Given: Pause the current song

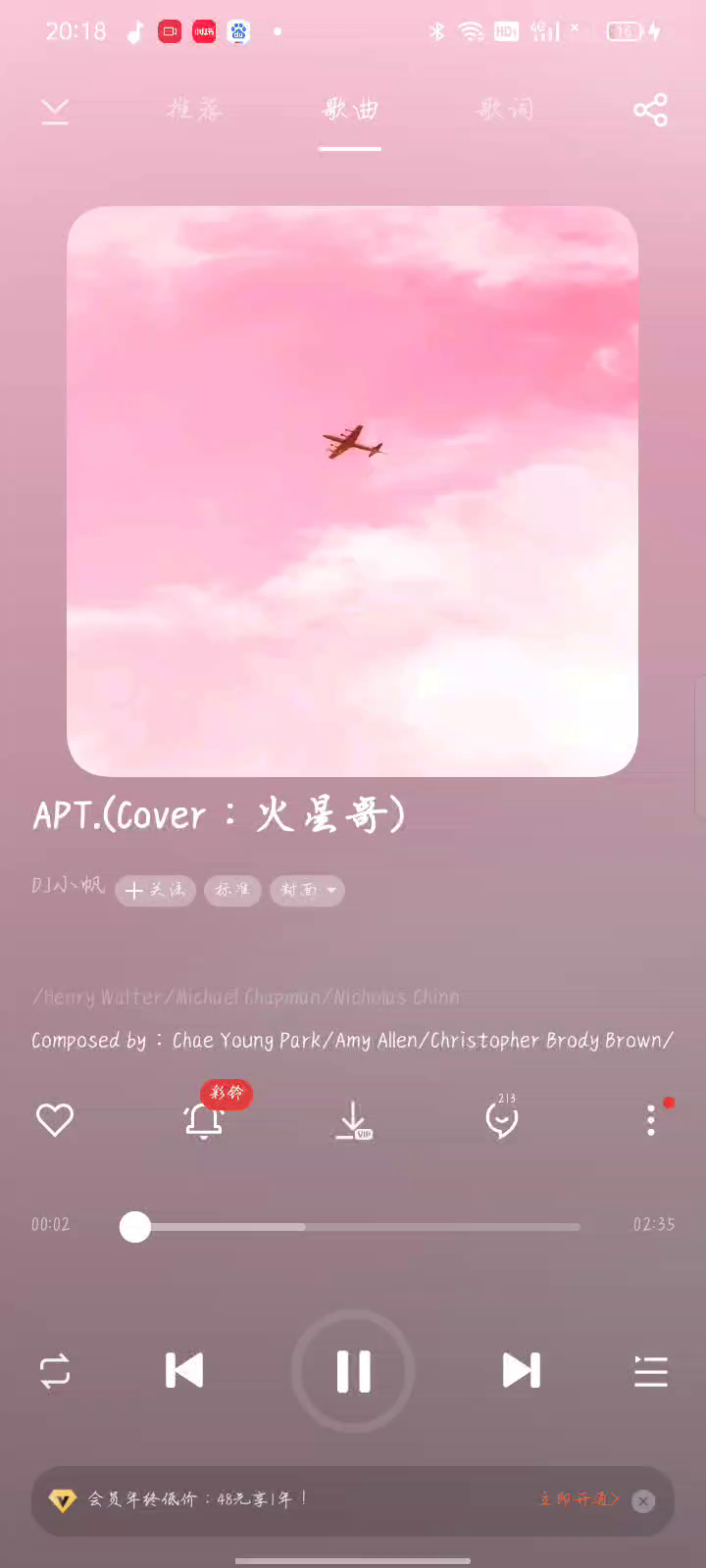Looking at the screenshot, I should [x=353, y=1370].
